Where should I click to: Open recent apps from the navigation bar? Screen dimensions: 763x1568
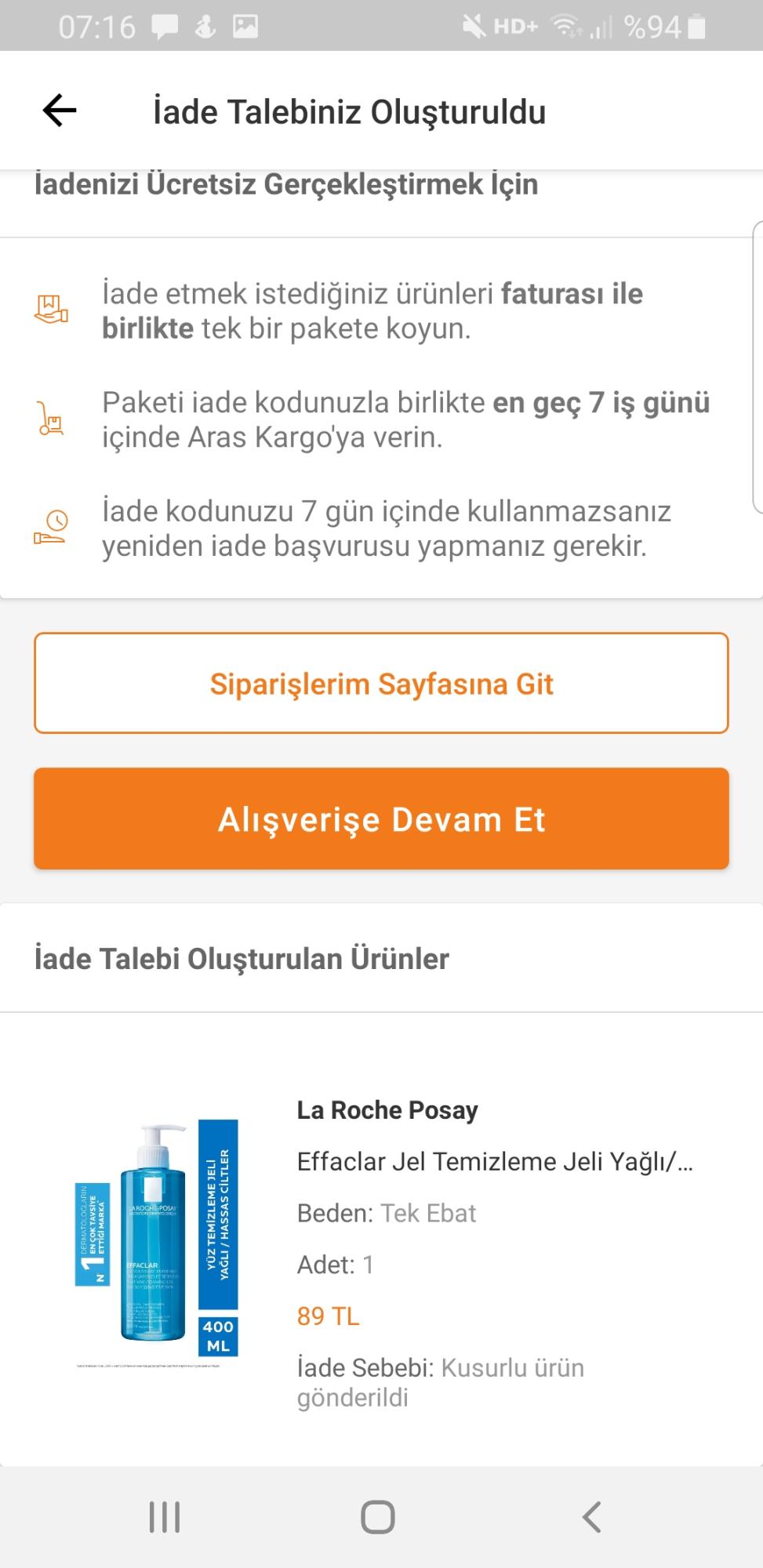tap(165, 1517)
